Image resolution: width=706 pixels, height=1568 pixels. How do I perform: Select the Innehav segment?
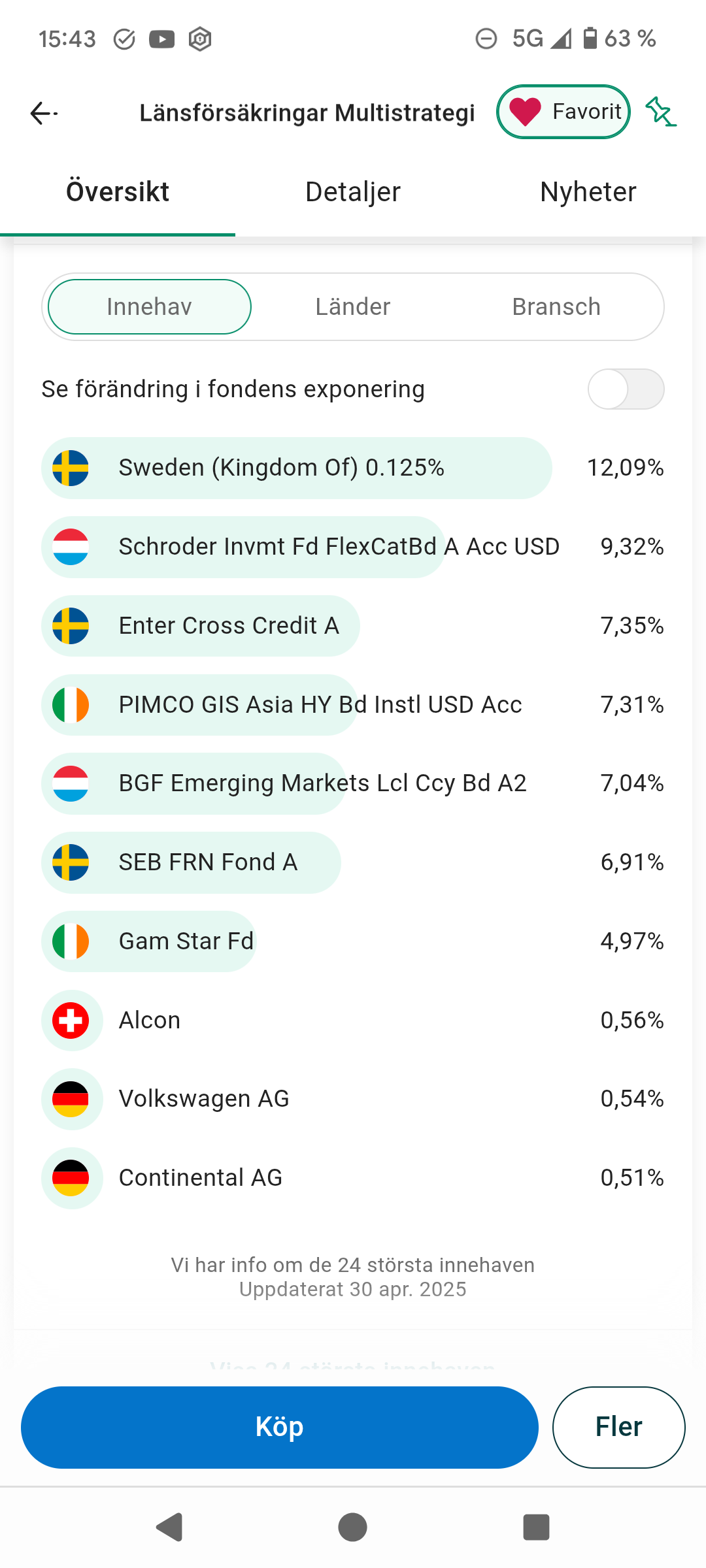[x=150, y=307]
